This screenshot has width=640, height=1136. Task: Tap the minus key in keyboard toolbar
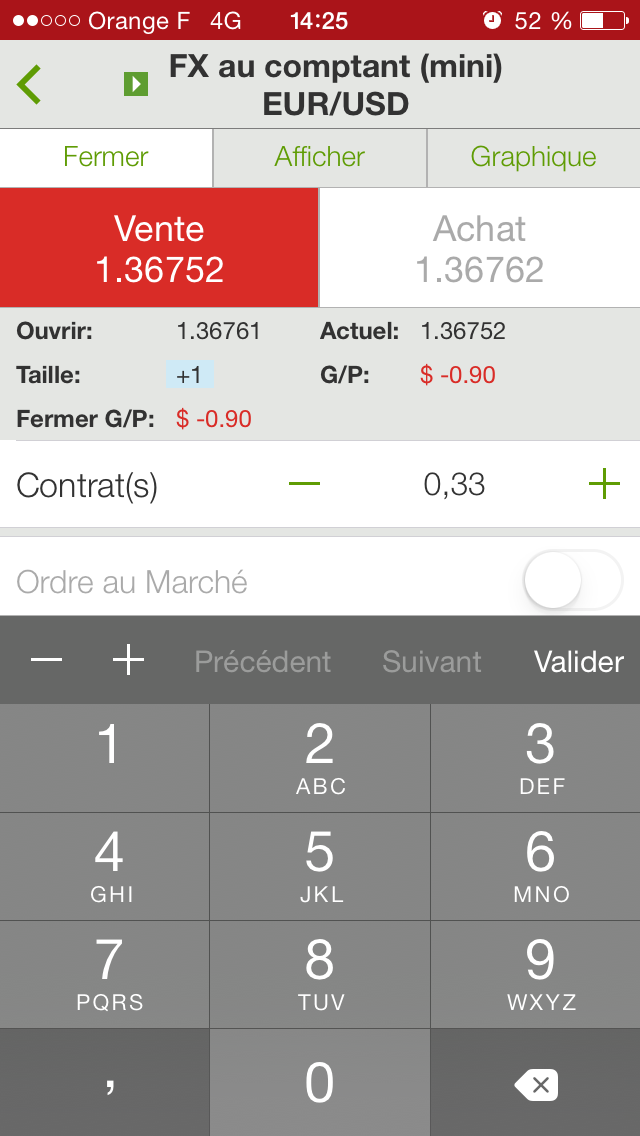[x=47, y=660]
